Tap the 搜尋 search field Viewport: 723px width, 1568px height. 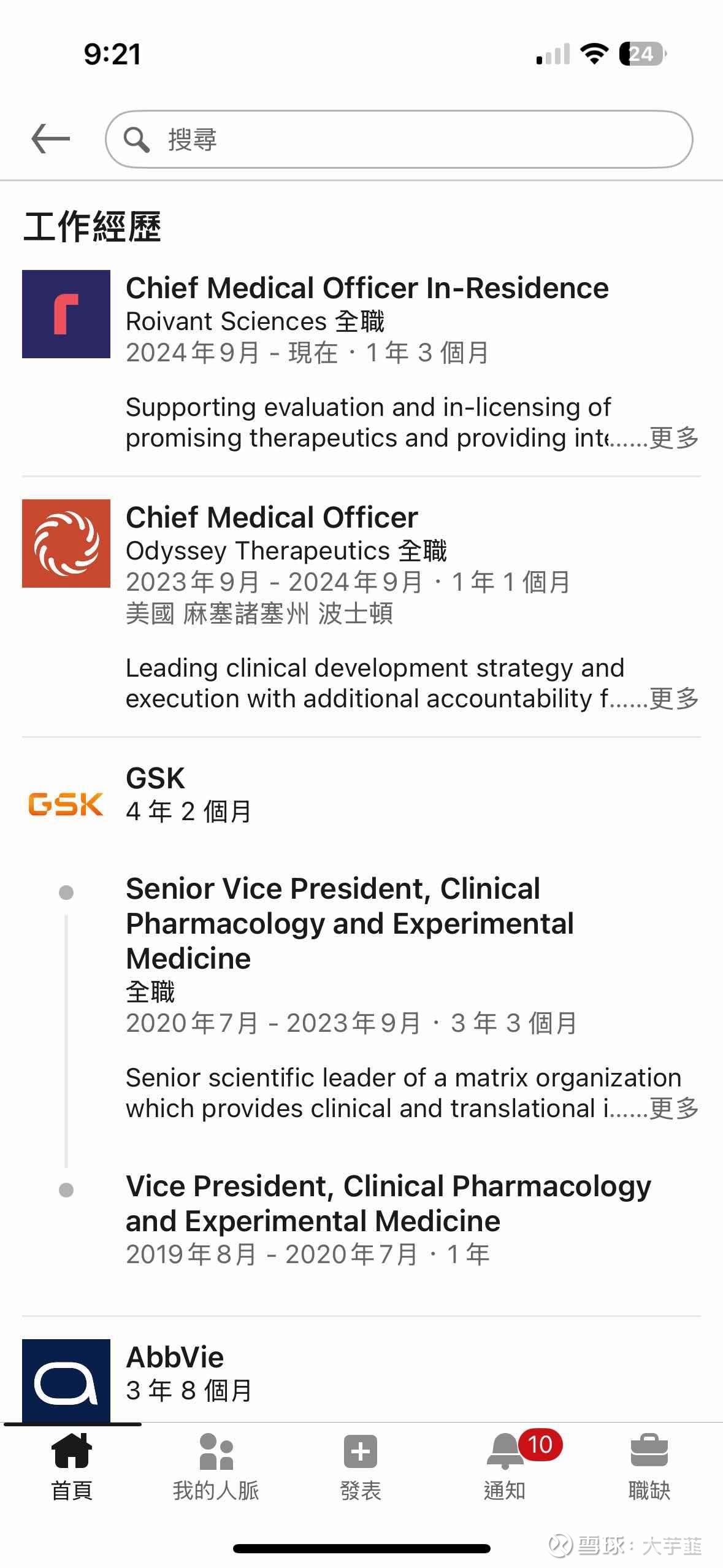point(399,139)
